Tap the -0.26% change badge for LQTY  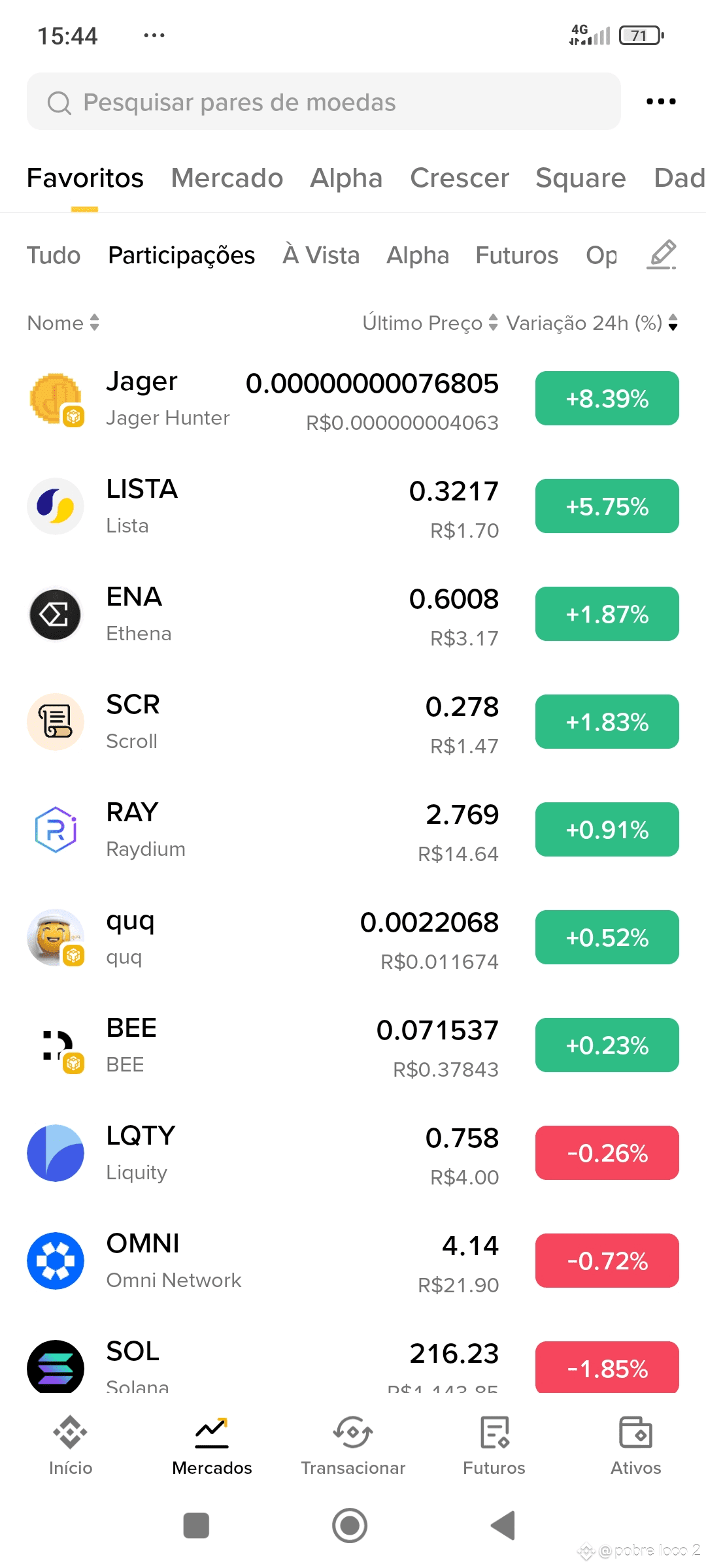point(607,1153)
